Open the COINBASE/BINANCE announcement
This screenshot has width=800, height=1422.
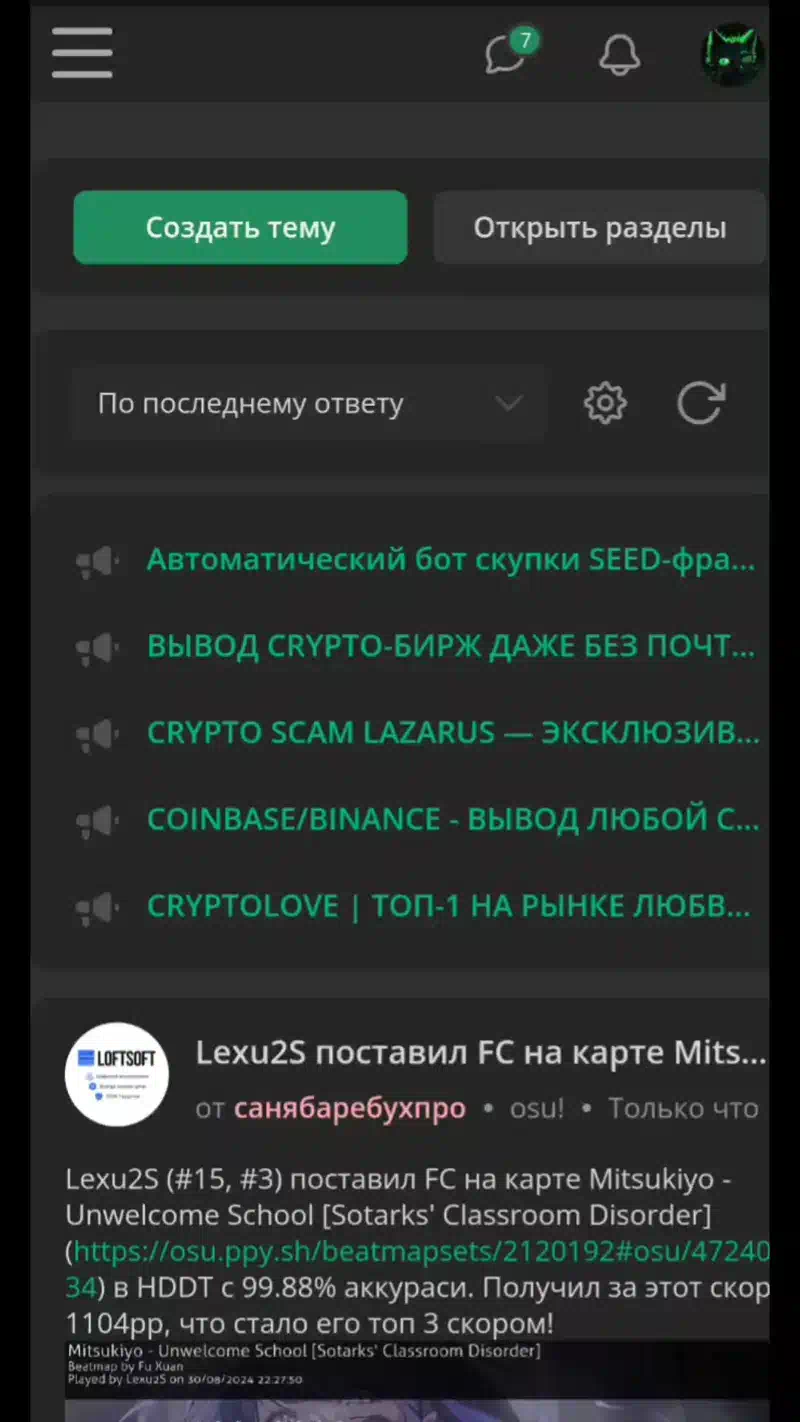[x=453, y=820]
